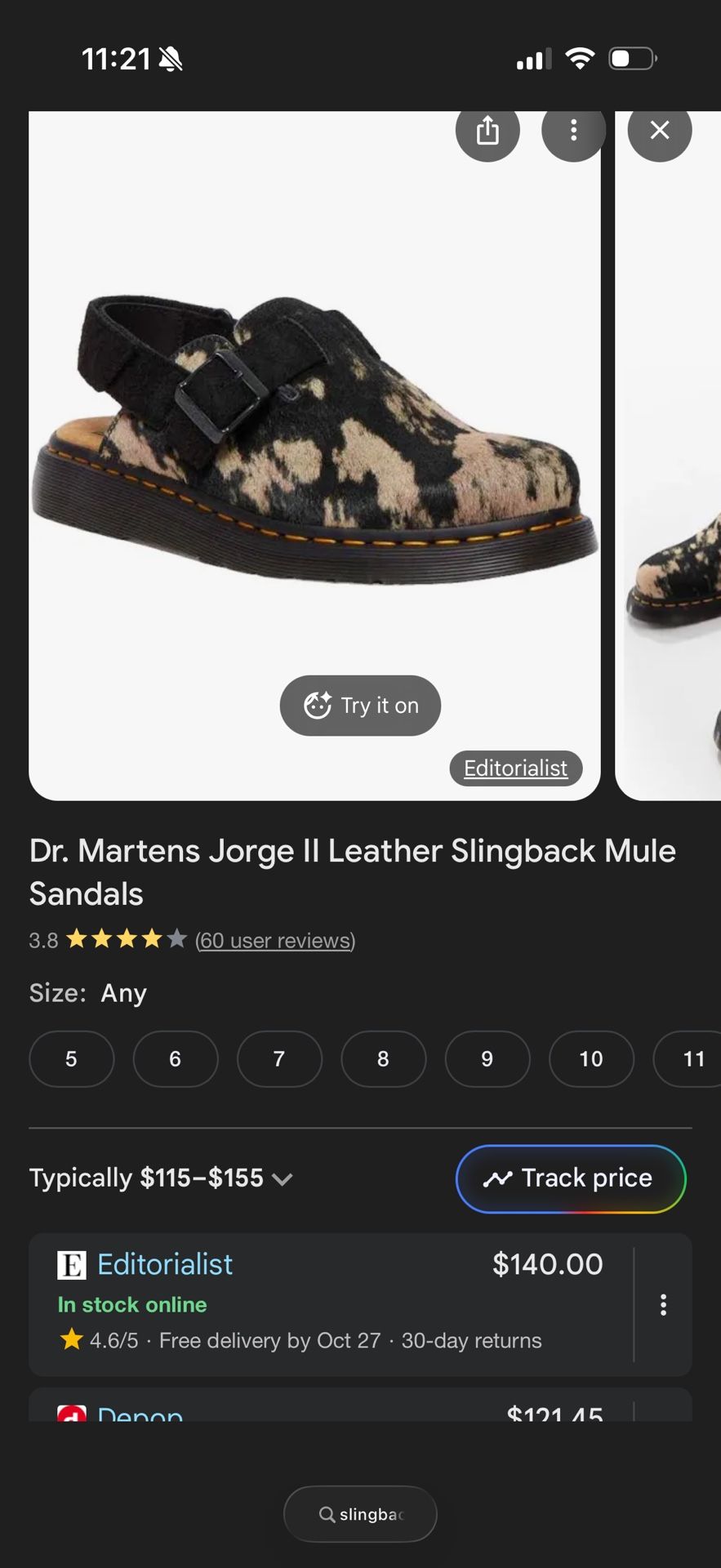This screenshot has width=721, height=1568.
Task: Tap the slingback search field
Action: 360,1514
